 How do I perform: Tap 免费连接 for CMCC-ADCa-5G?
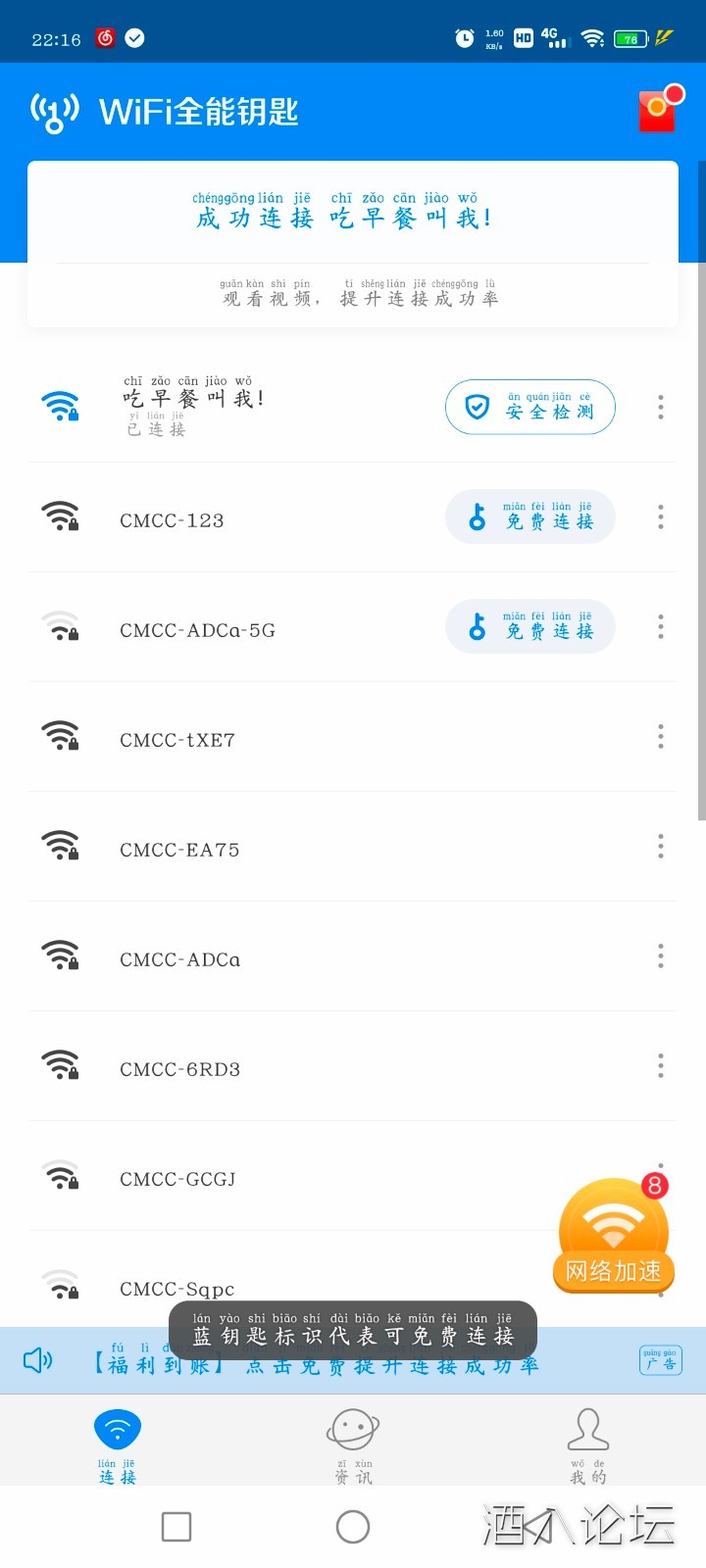(530, 627)
